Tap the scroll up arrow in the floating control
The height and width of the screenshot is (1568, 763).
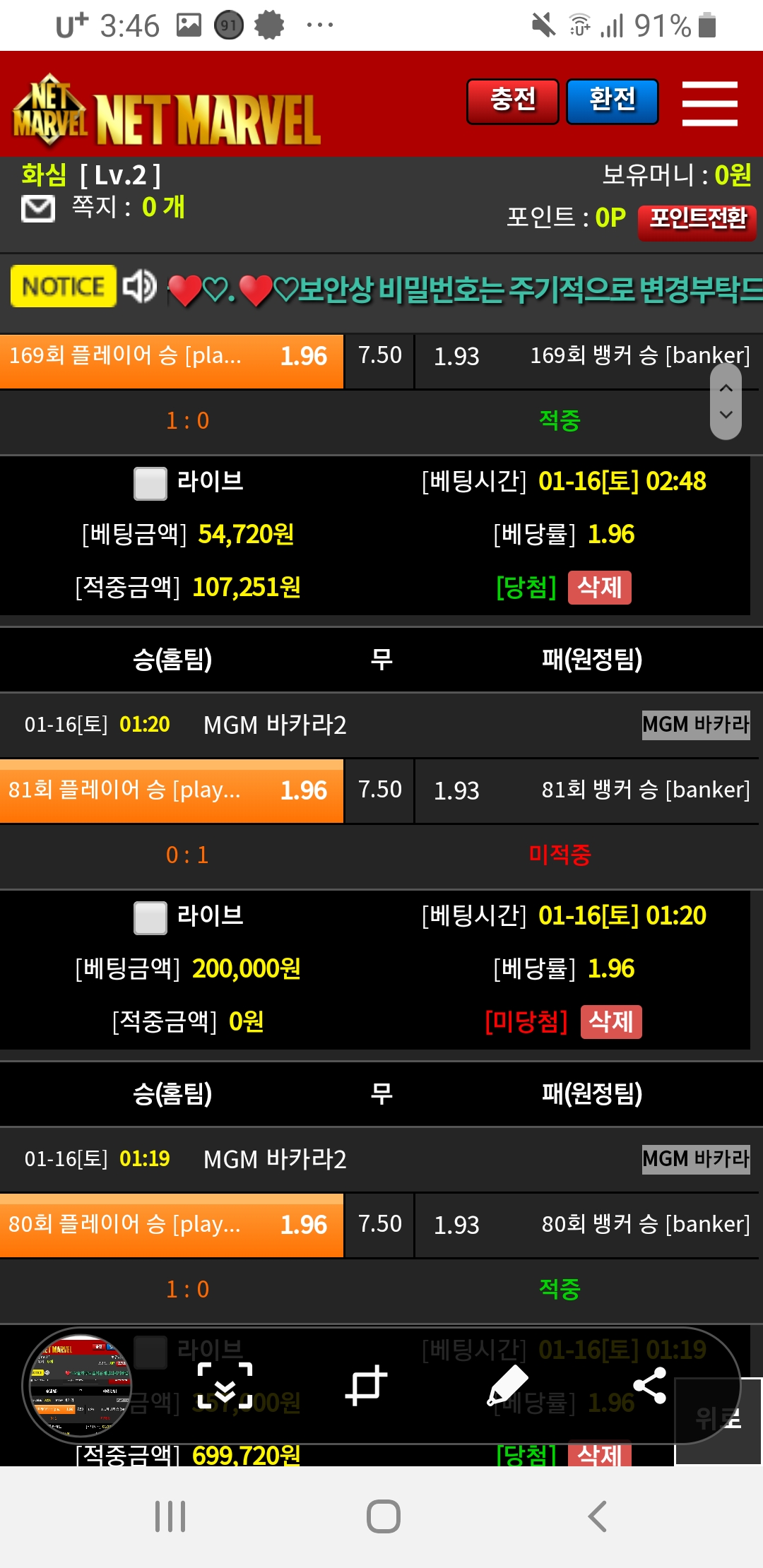pos(726,388)
